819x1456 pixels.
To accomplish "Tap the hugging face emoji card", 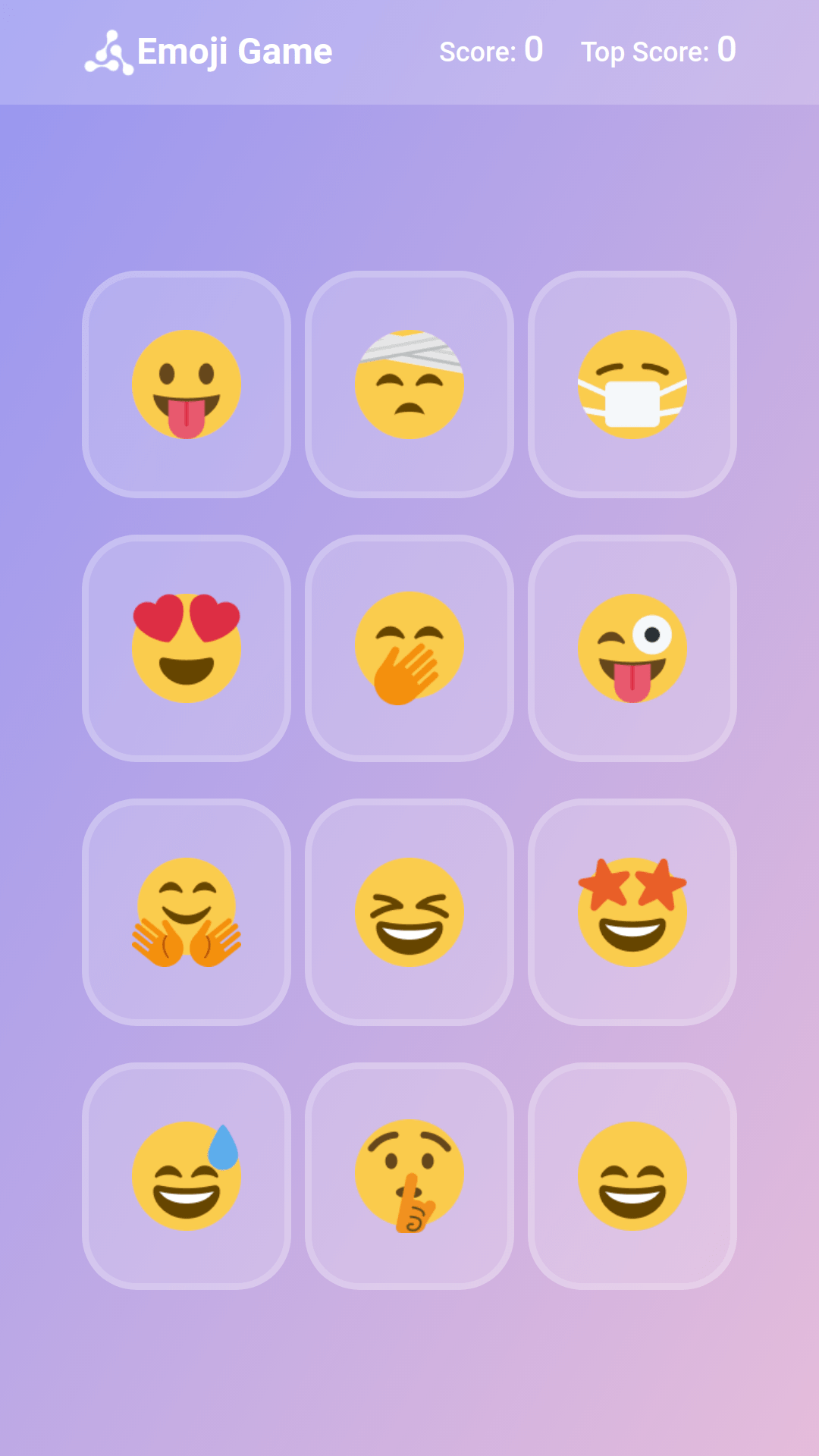I will [x=187, y=912].
